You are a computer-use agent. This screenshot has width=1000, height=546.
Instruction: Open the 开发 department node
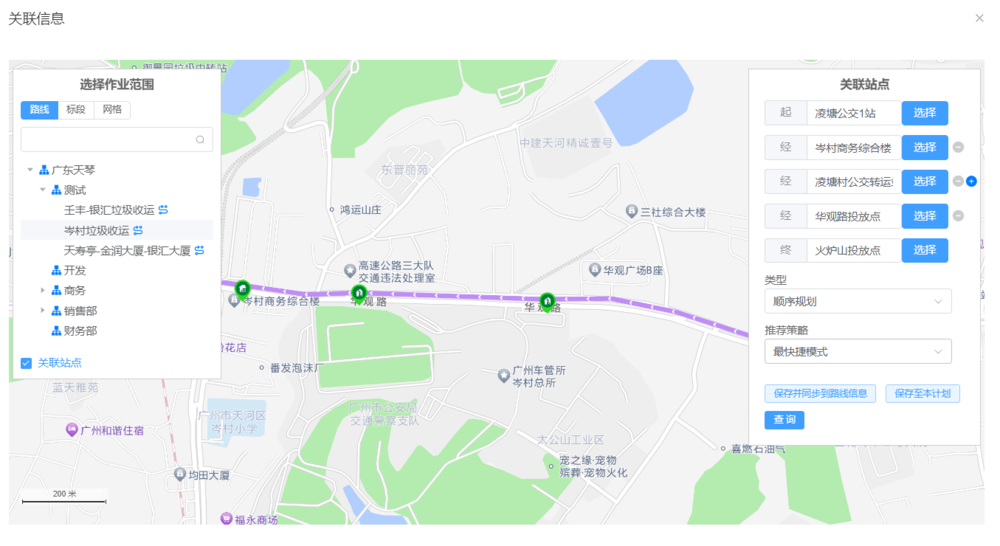(x=75, y=270)
